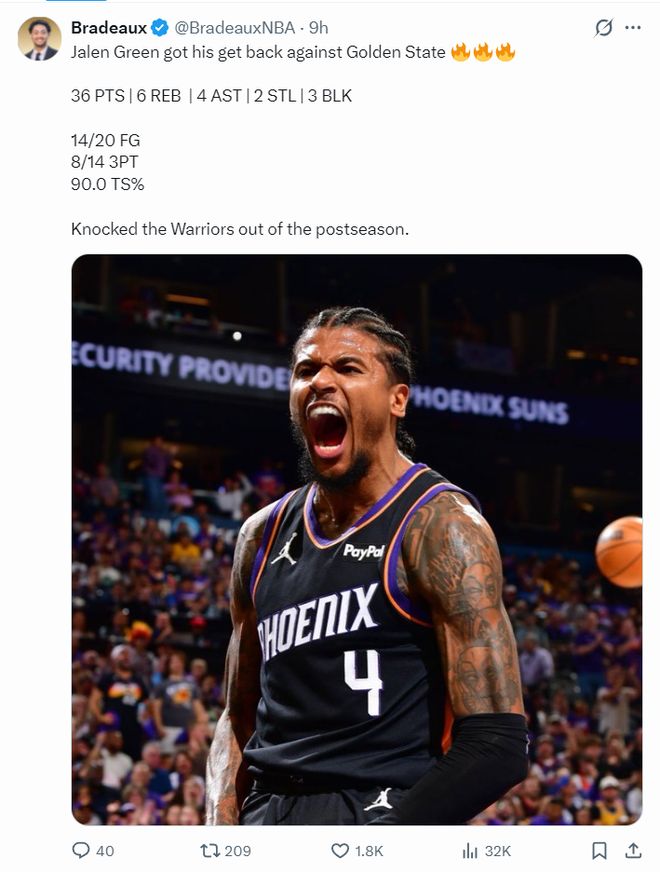Open the post's overflow menu

pyautogui.click(x=633, y=28)
